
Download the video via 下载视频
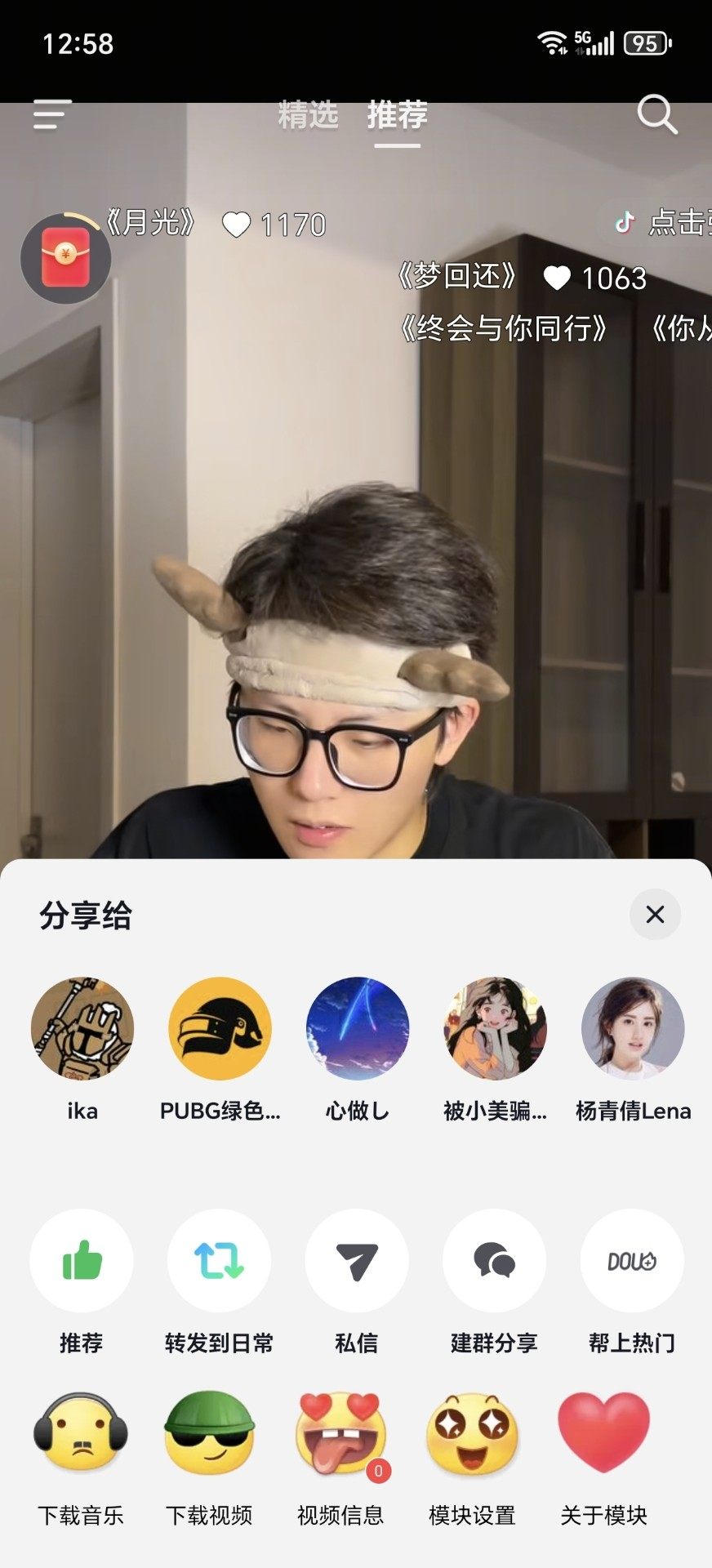pyautogui.click(x=210, y=1434)
